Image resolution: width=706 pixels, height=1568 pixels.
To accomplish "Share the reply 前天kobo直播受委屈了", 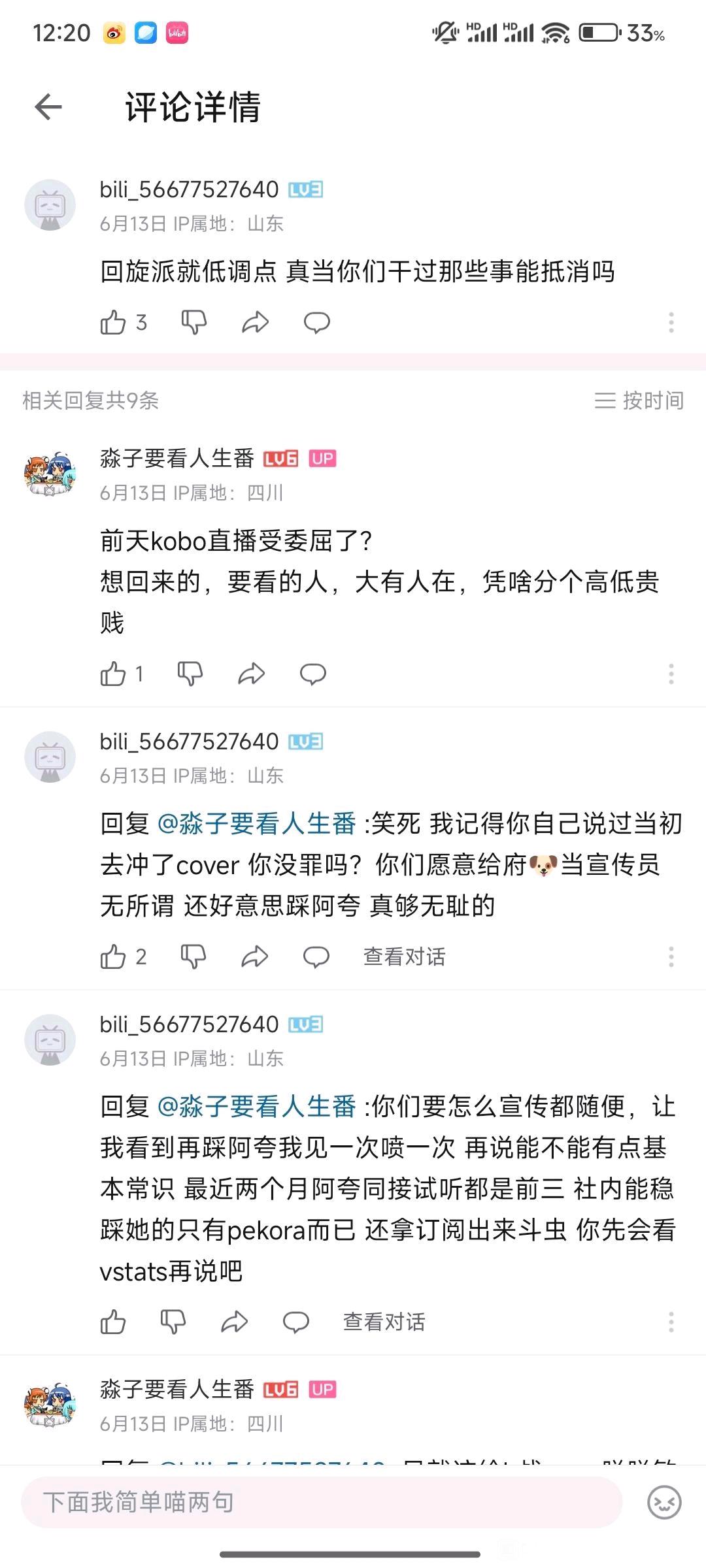I will [x=251, y=674].
